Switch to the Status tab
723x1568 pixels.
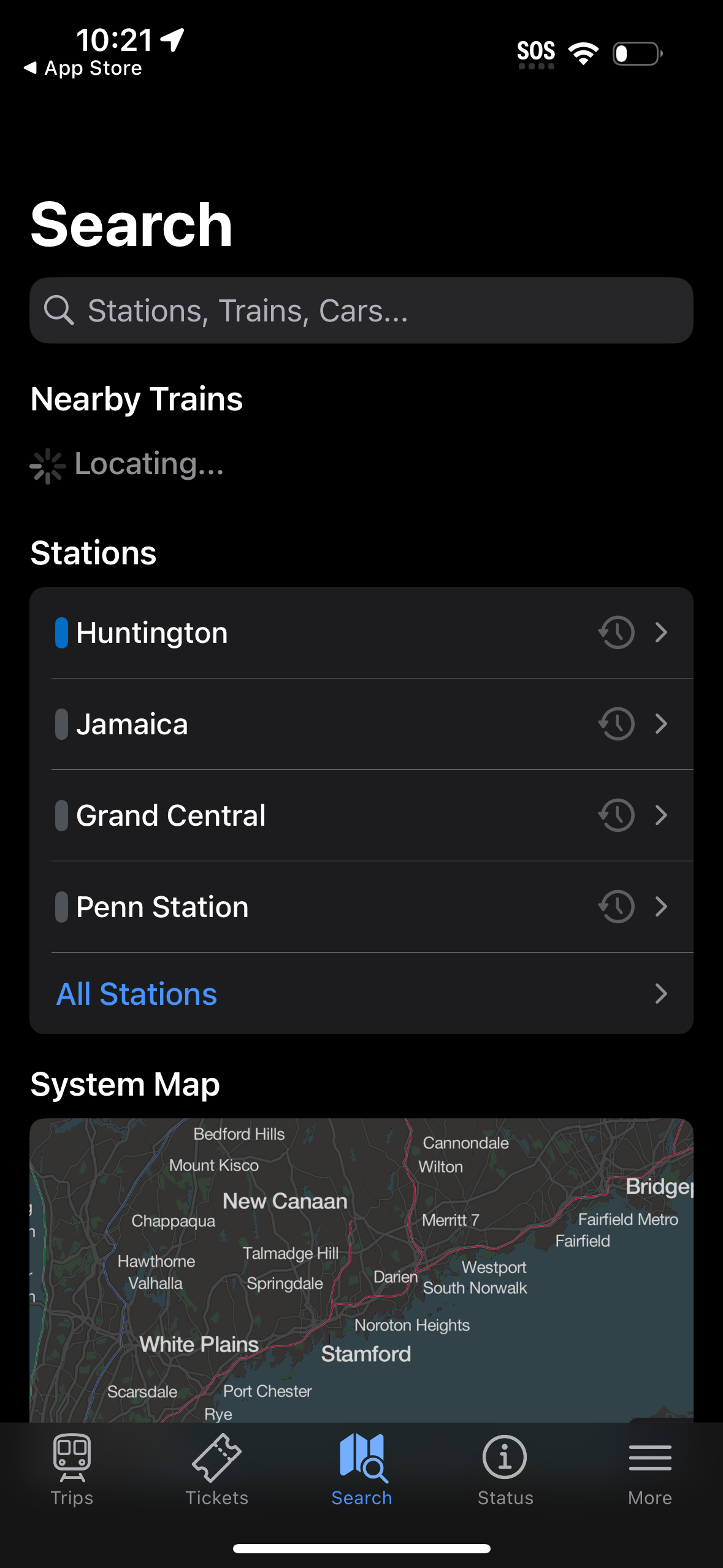(x=504, y=1472)
